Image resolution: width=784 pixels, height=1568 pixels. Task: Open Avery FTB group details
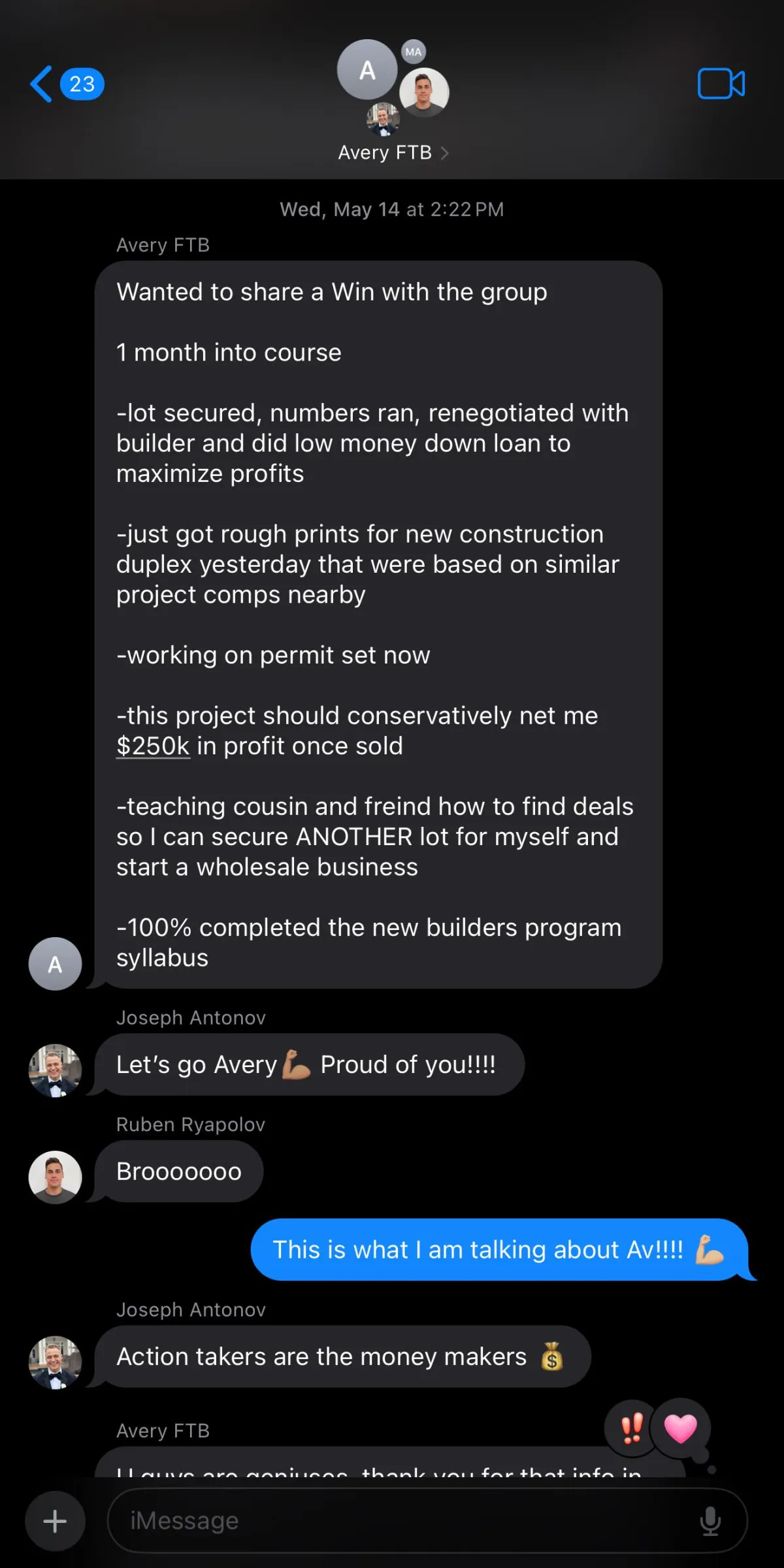[392, 153]
